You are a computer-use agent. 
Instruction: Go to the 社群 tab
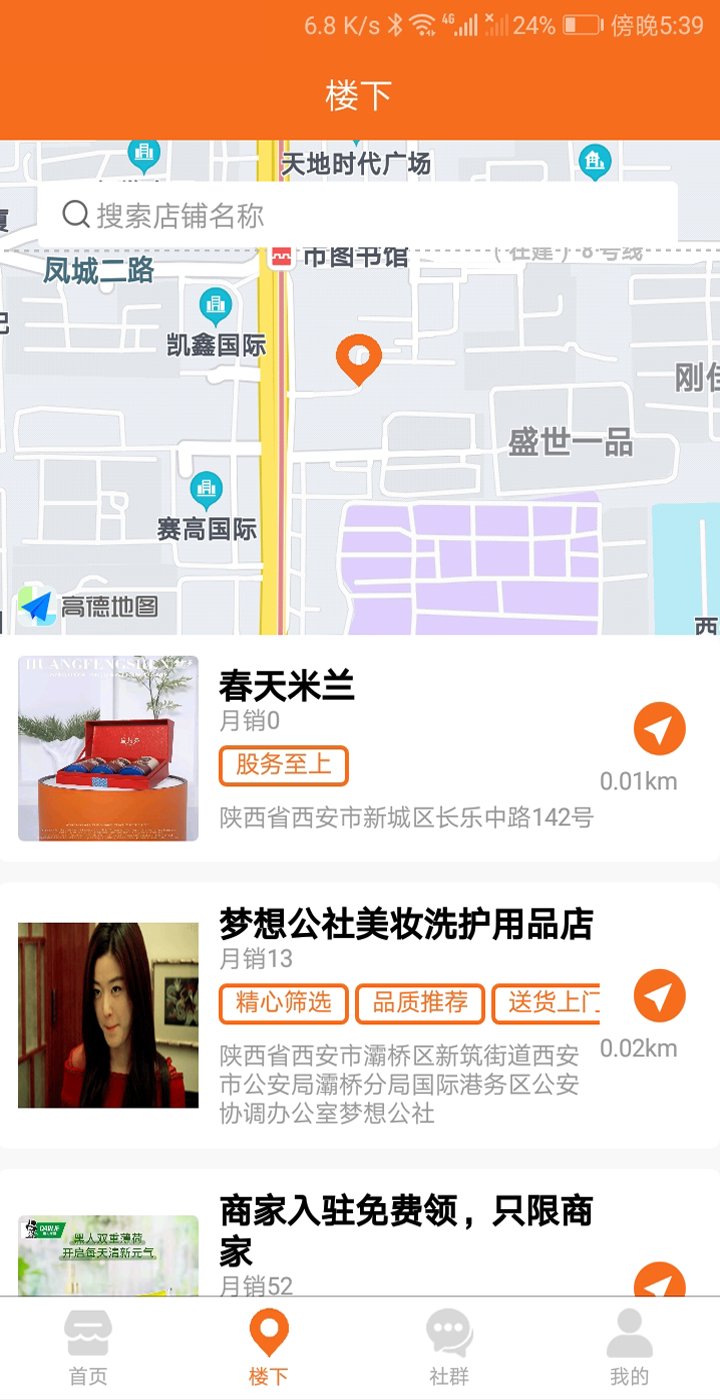coord(449,1348)
